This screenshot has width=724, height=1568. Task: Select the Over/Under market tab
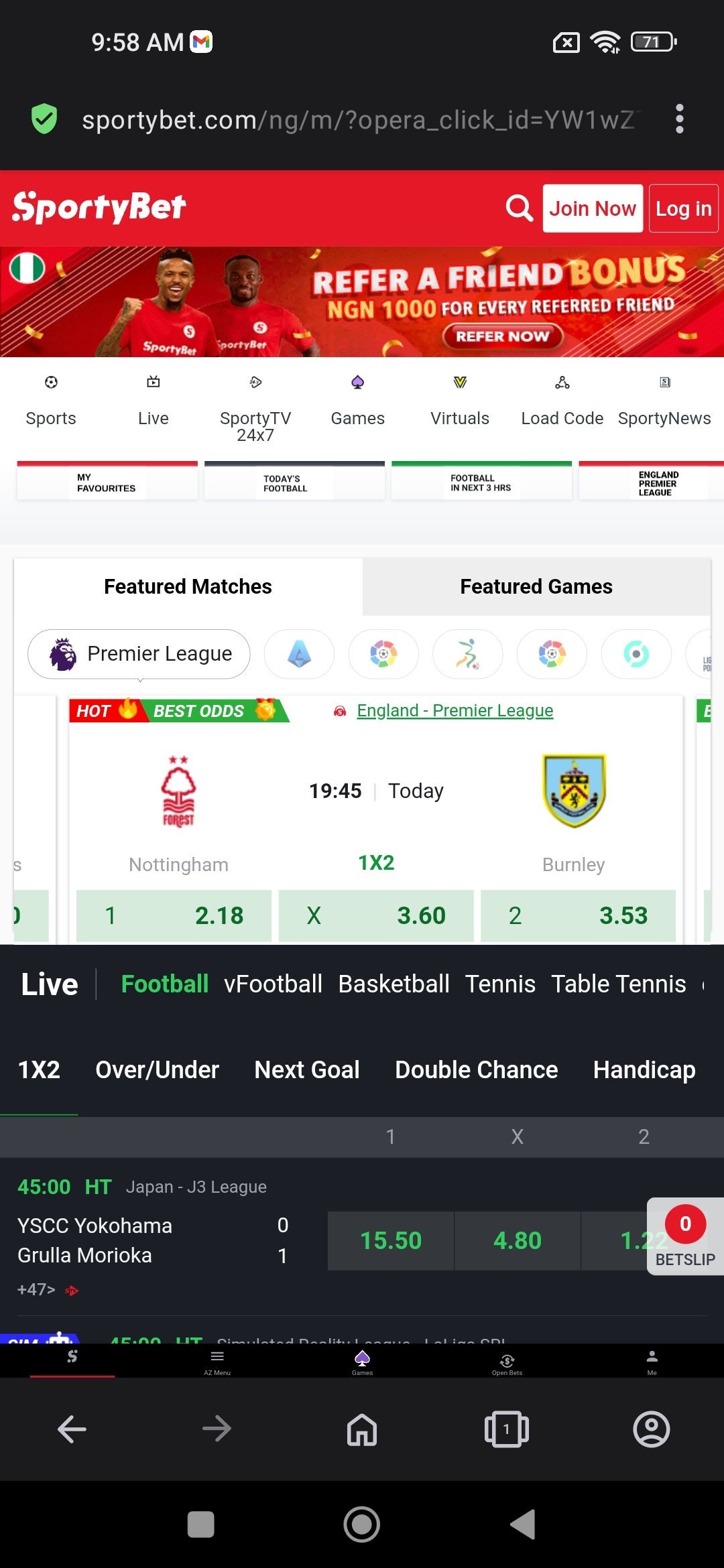(157, 1069)
